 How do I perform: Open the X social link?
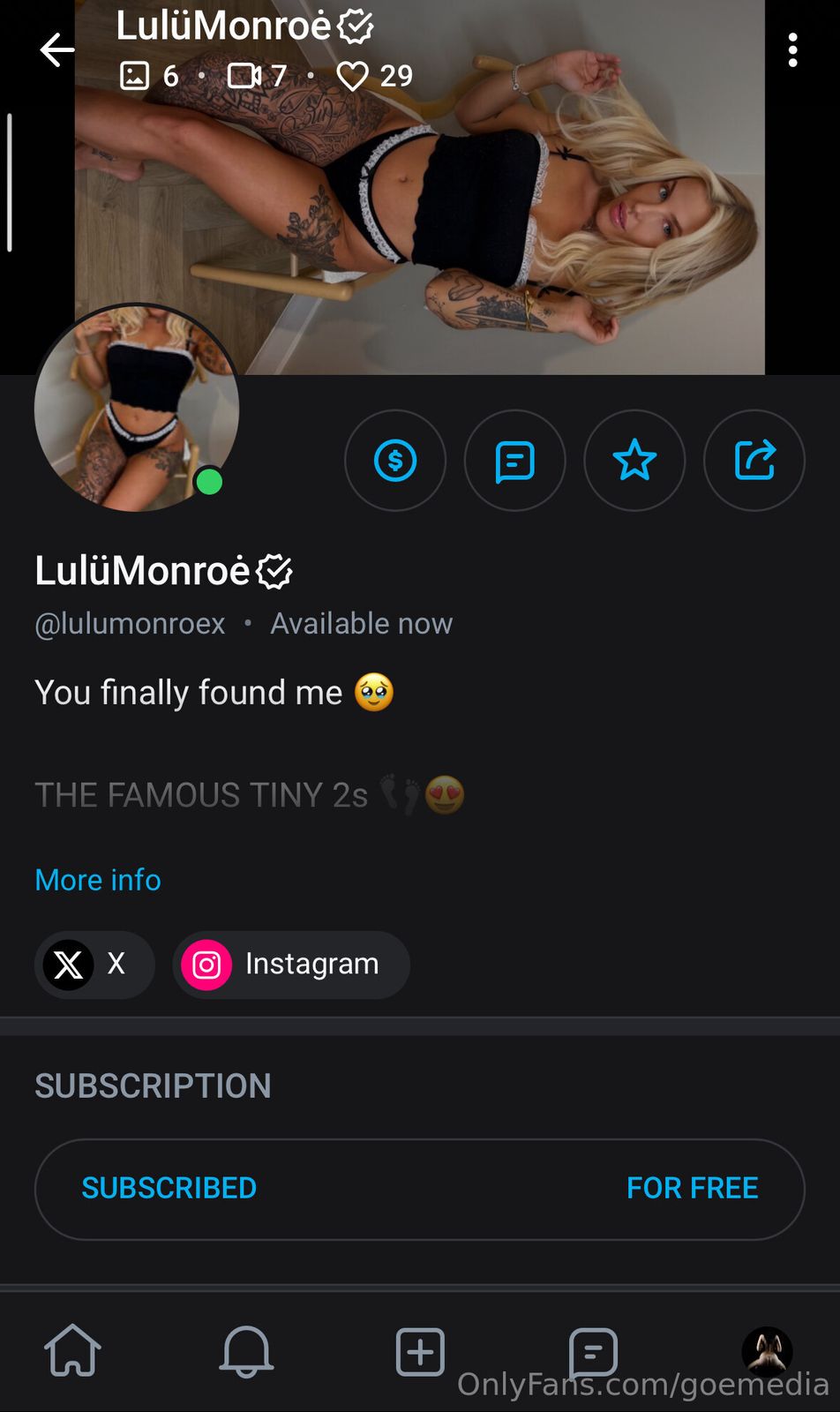coord(94,965)
